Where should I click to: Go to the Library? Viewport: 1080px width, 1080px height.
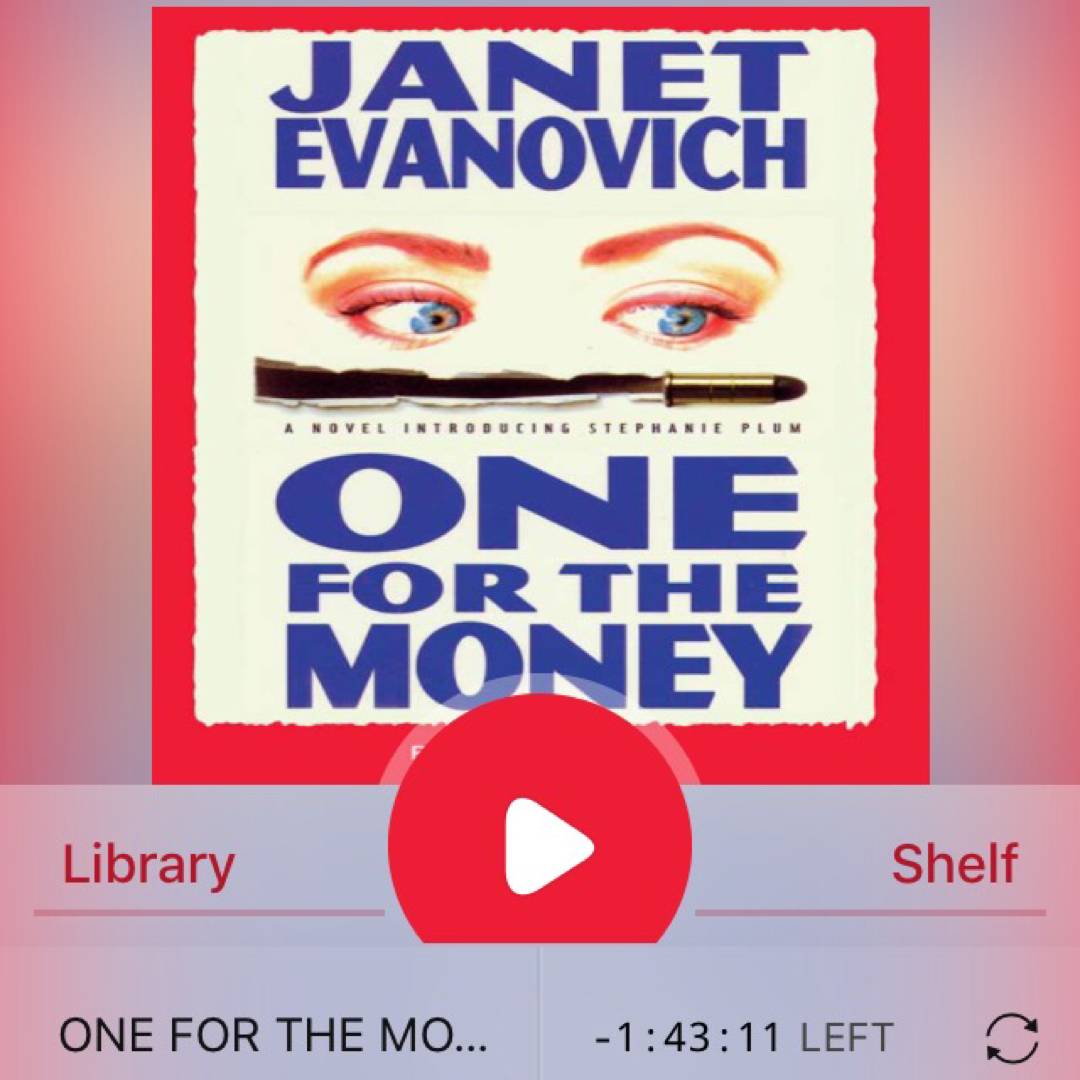148,865
